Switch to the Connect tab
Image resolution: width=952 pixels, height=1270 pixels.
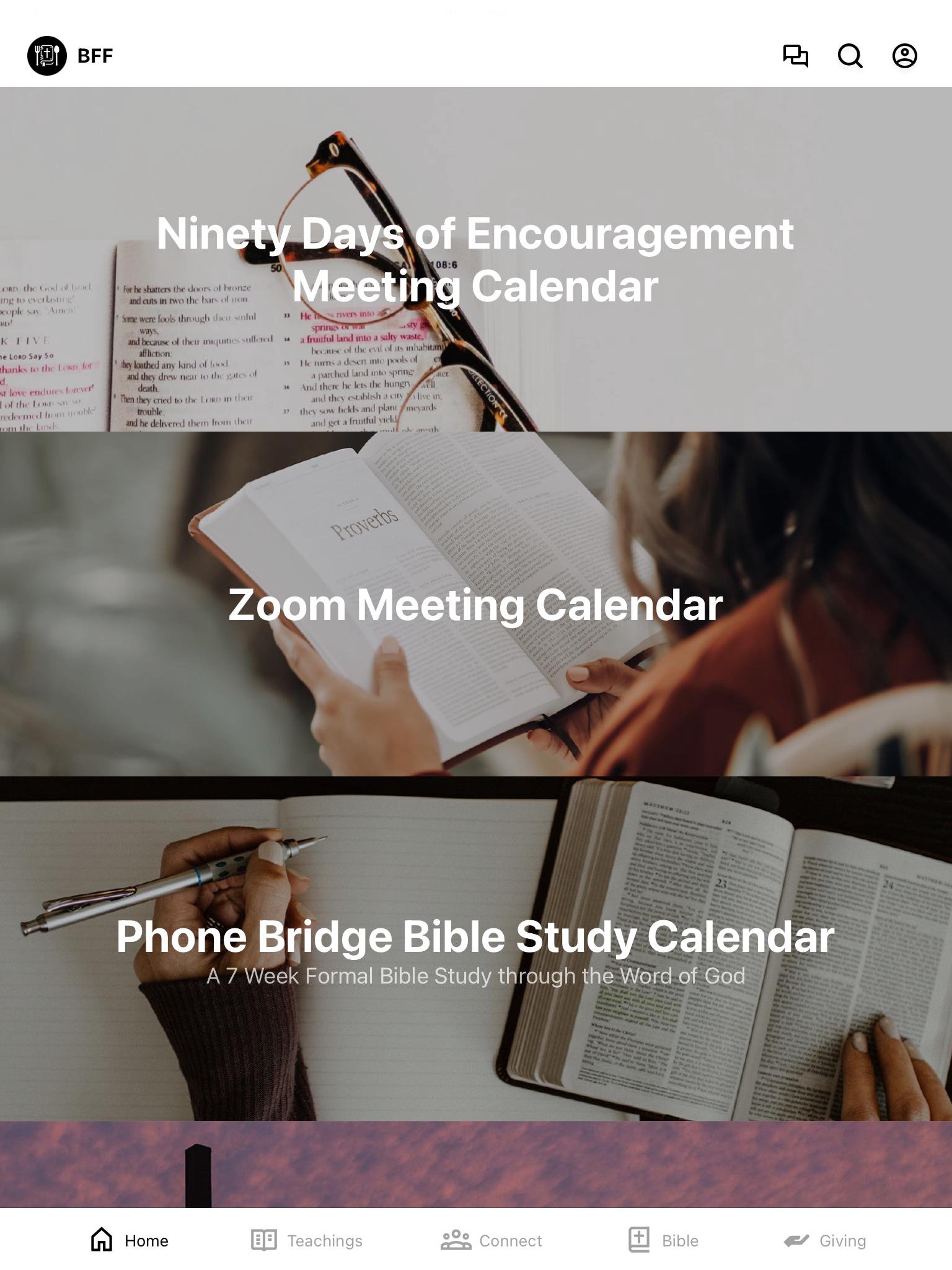491,1240
